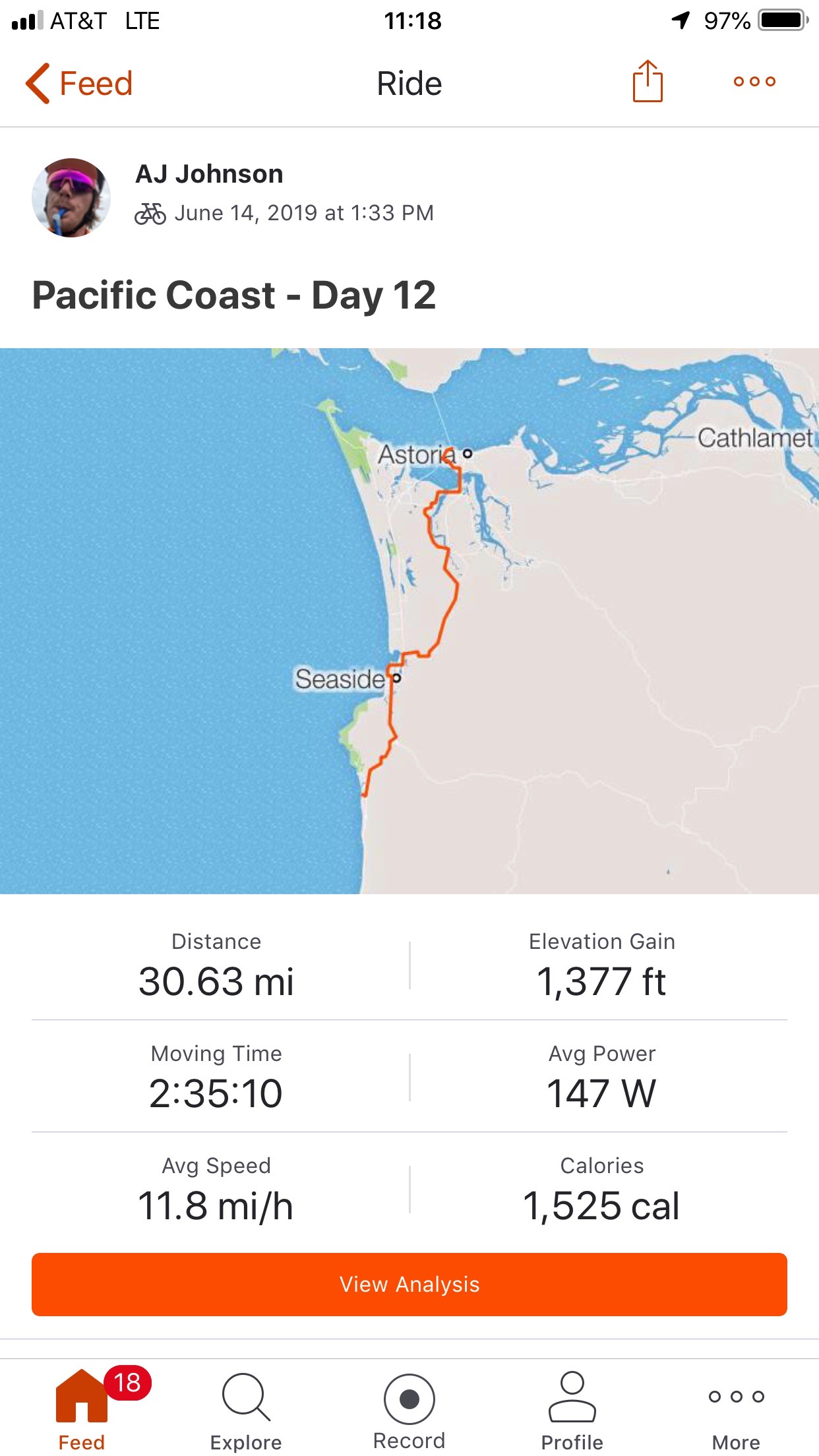Go back to the Feed
819x1456 pixels.
click(x=79, y=84)
